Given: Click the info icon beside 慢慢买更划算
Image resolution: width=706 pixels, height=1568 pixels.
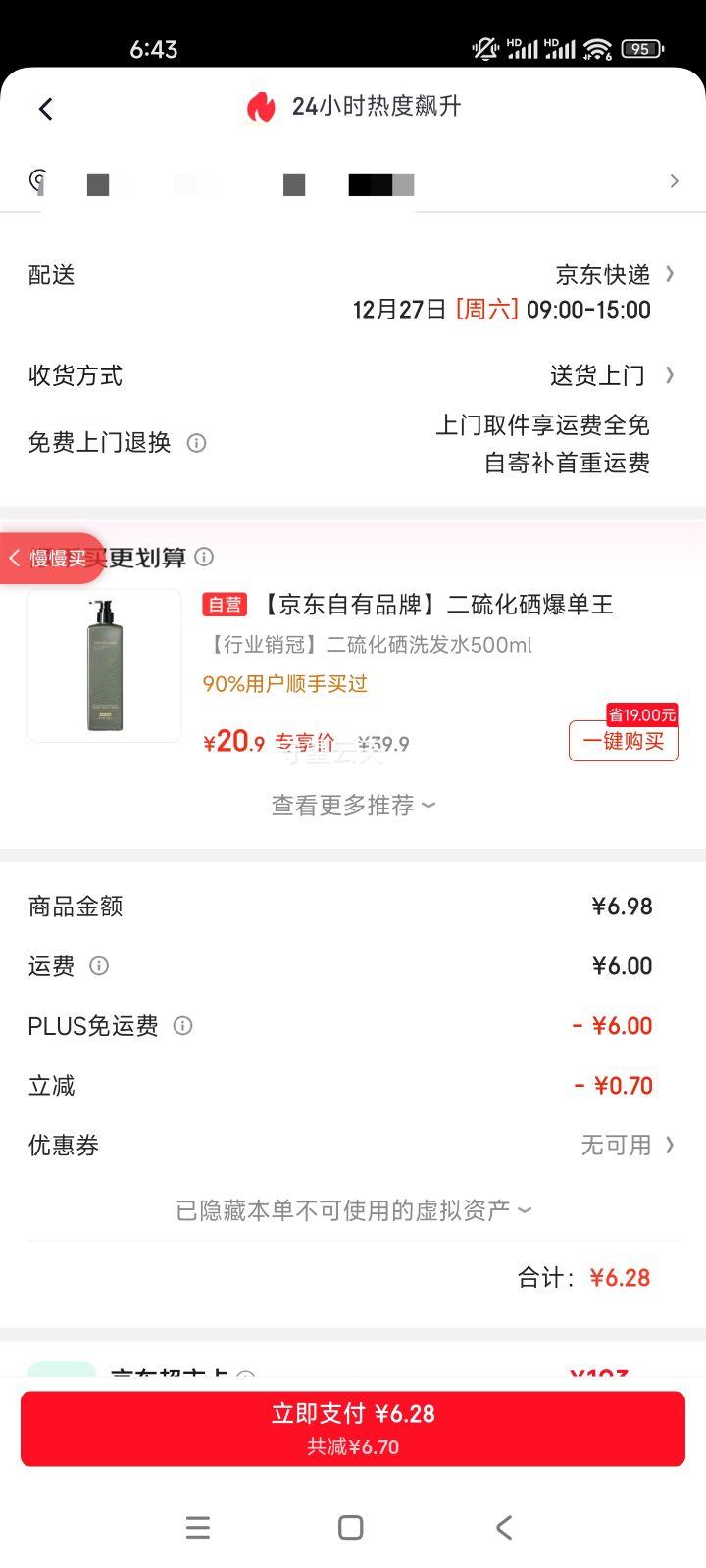Looking at the screenshot, I should [x=204, y=557].
